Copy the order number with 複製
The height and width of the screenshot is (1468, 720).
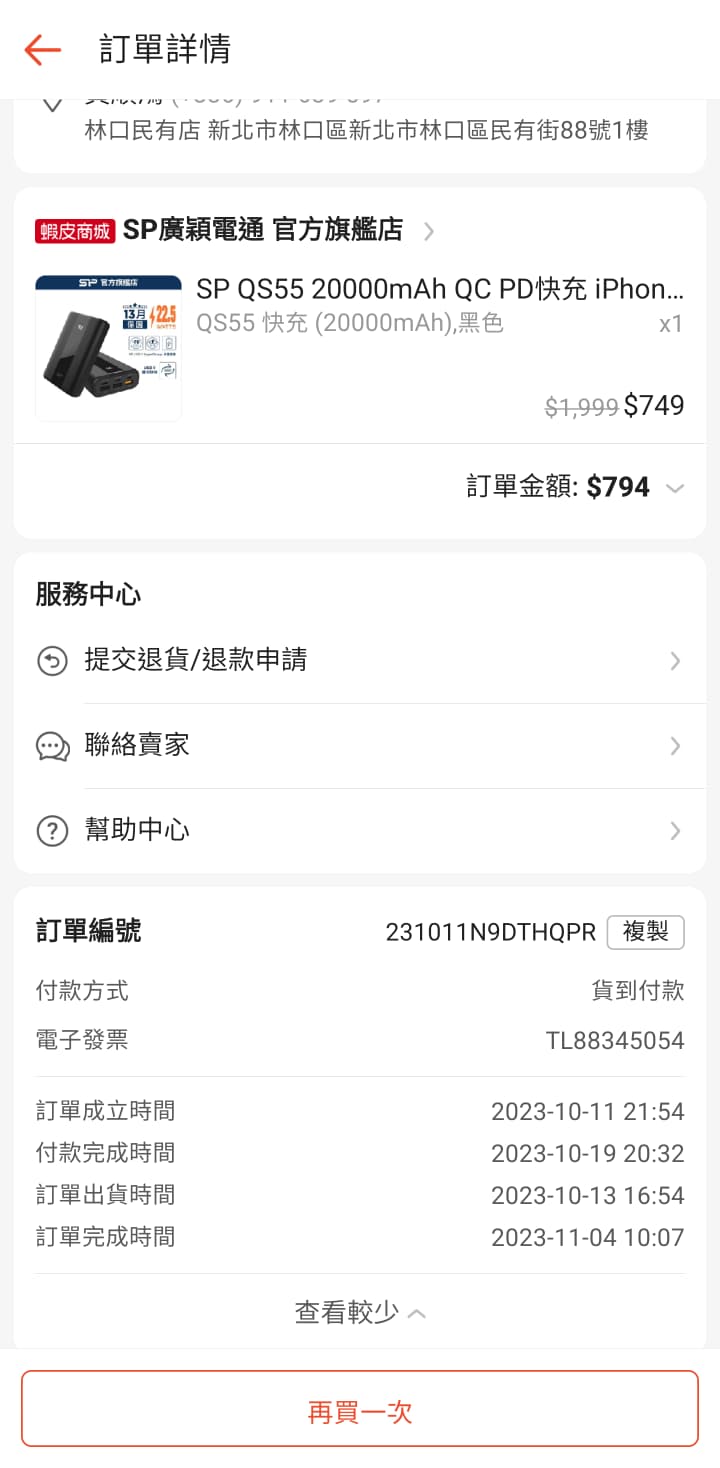pos(645,932)
